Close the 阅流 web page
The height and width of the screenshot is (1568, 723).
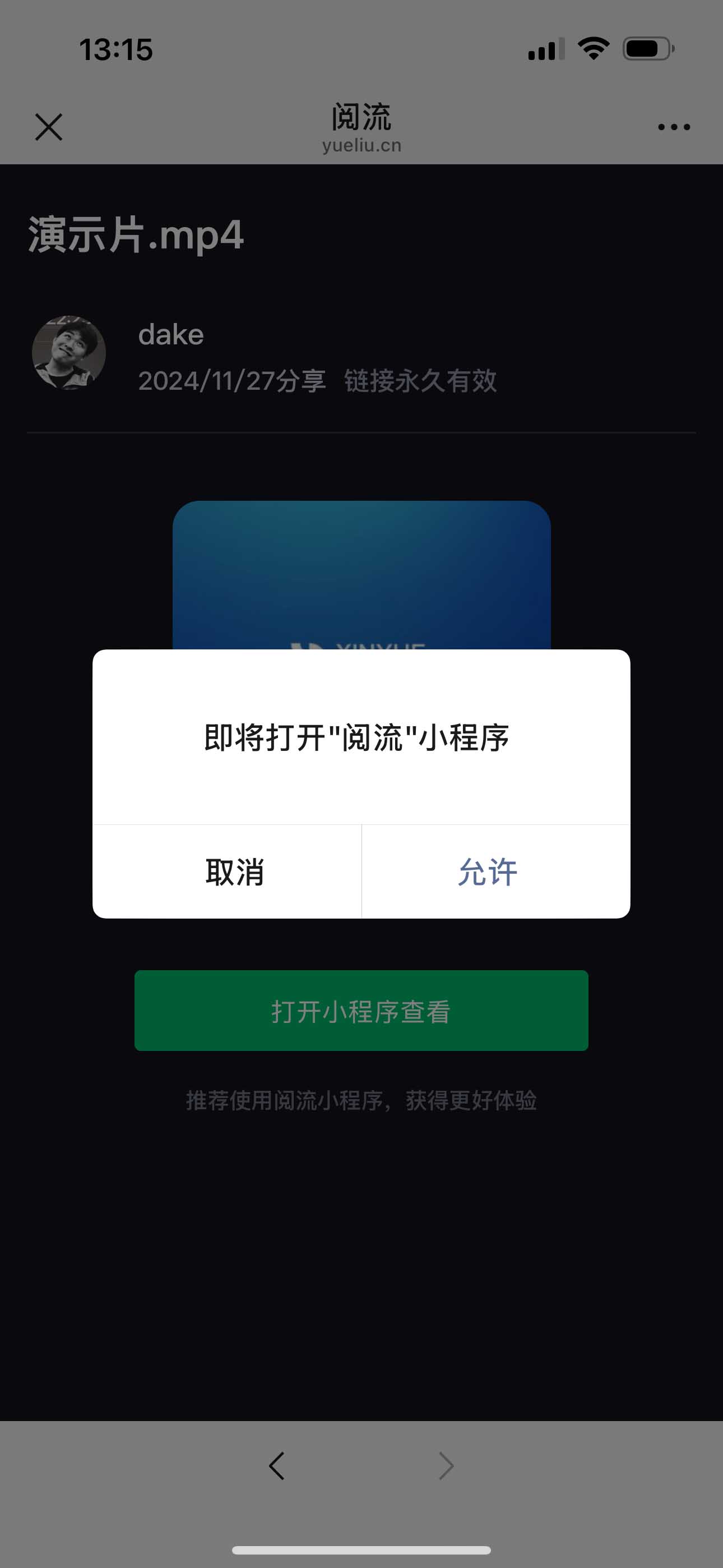coord(49,127)
